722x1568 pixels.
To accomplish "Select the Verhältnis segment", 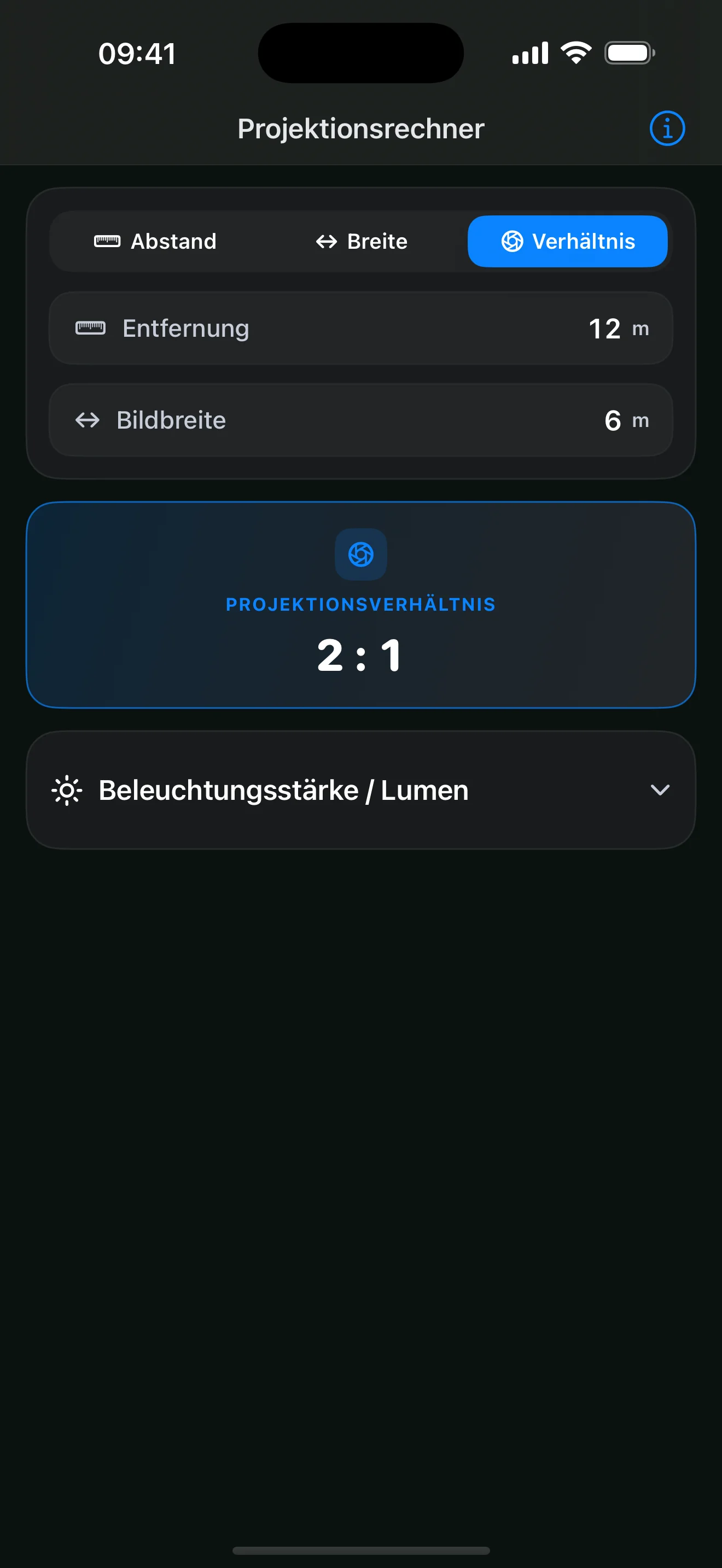I will pyautogui.click(x=567, y=241).
